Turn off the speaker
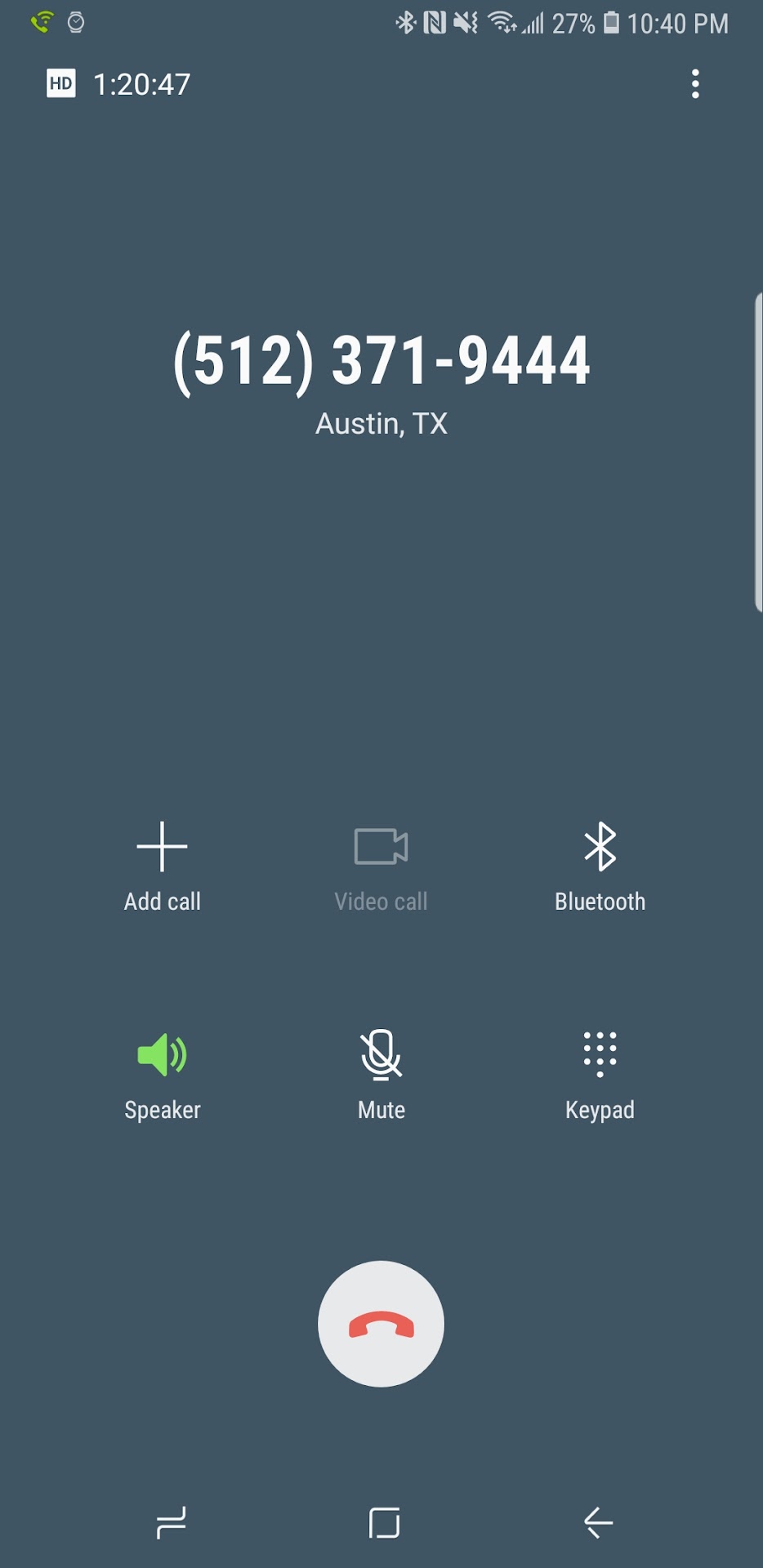763x1568 pixels. coord(162,1074)
